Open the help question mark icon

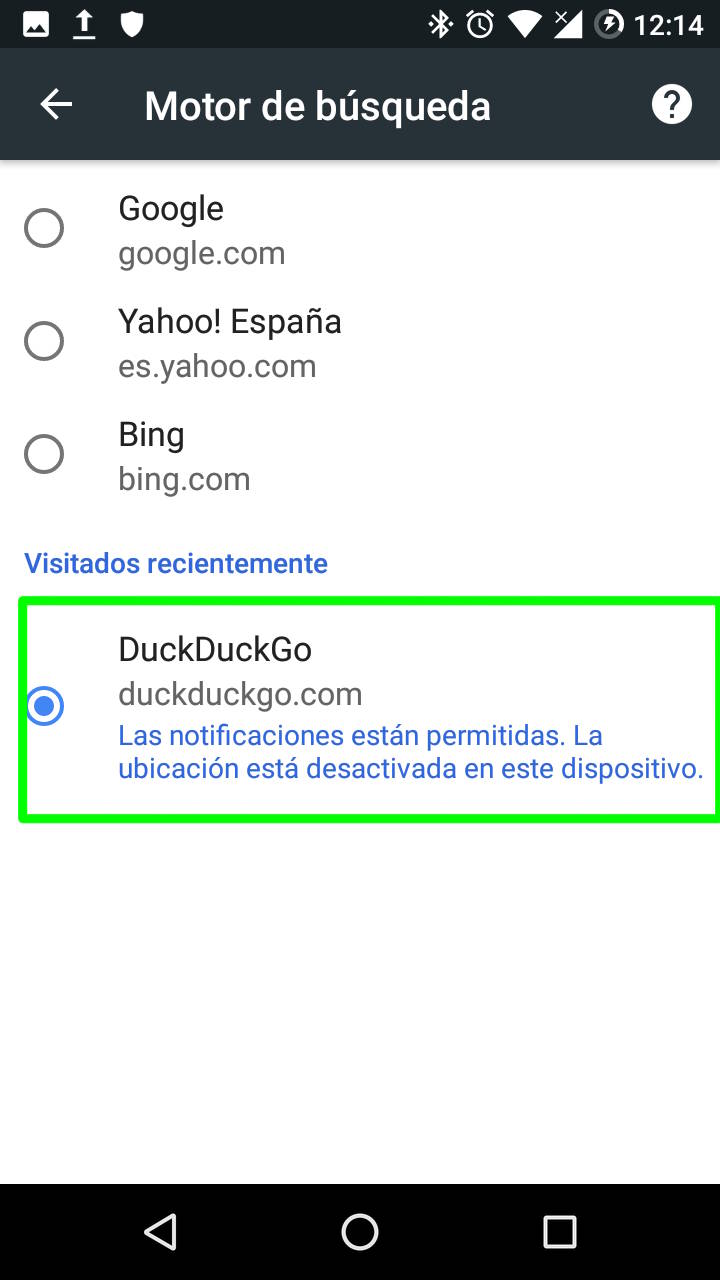(672, 104)
